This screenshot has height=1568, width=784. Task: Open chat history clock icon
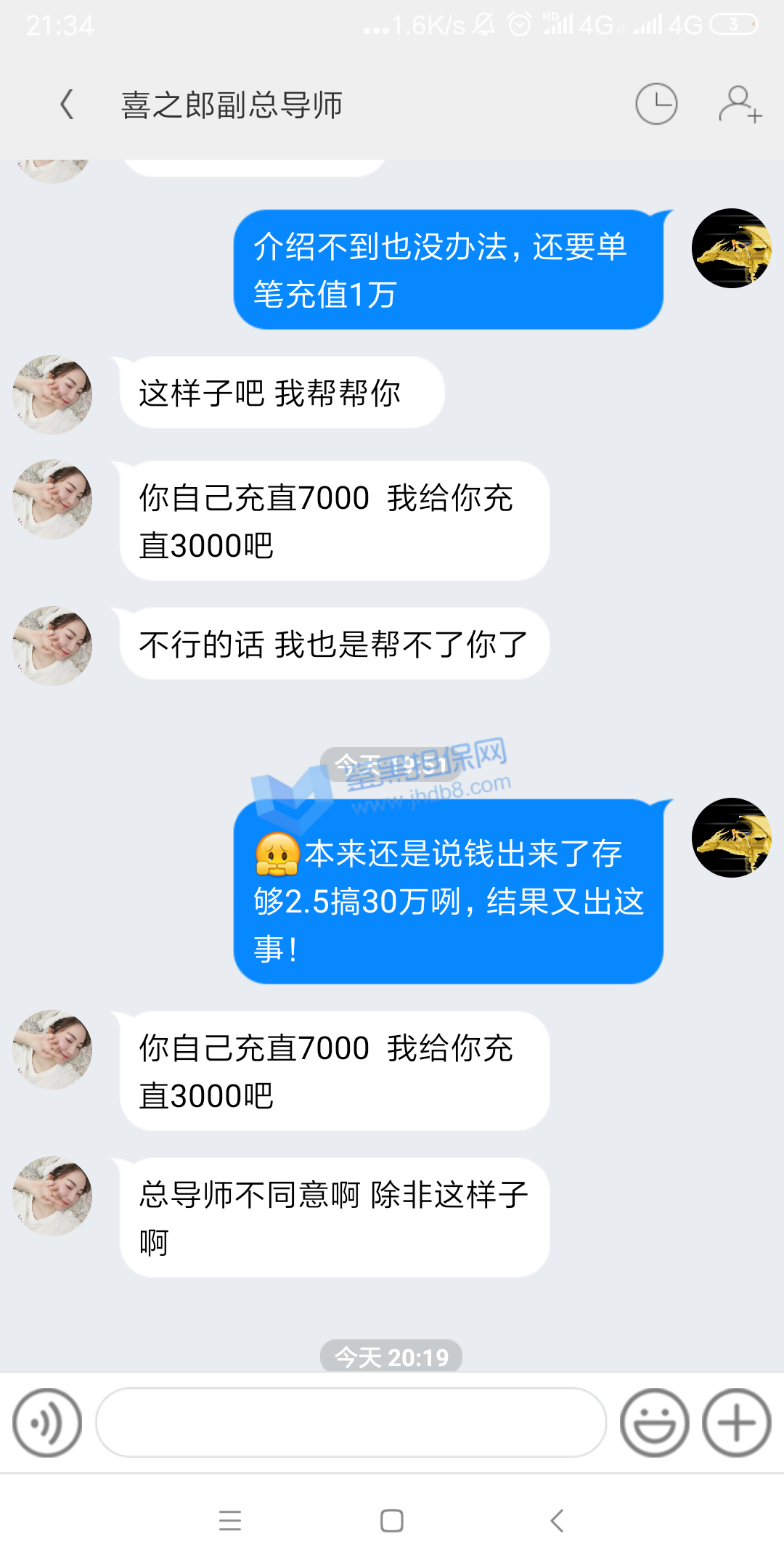pos(656,105)
